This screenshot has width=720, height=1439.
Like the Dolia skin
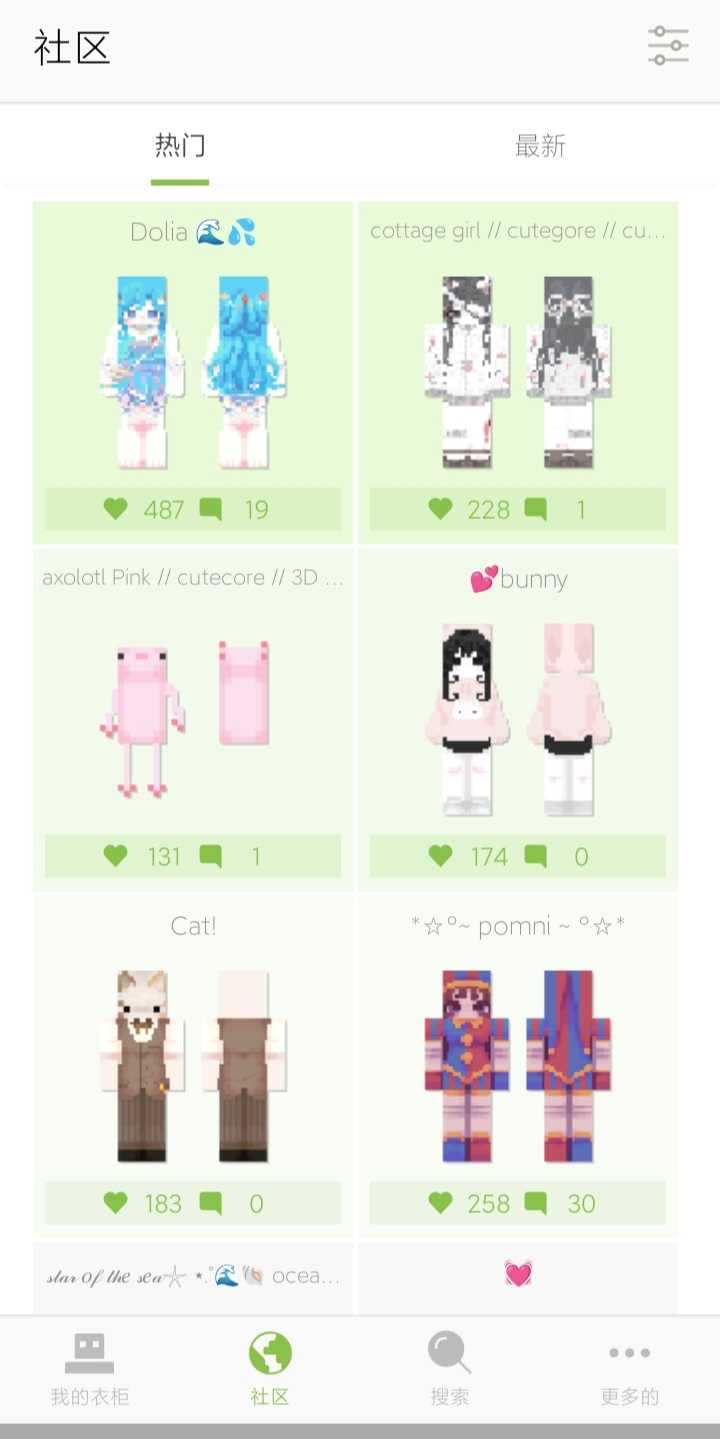(116, 509)
